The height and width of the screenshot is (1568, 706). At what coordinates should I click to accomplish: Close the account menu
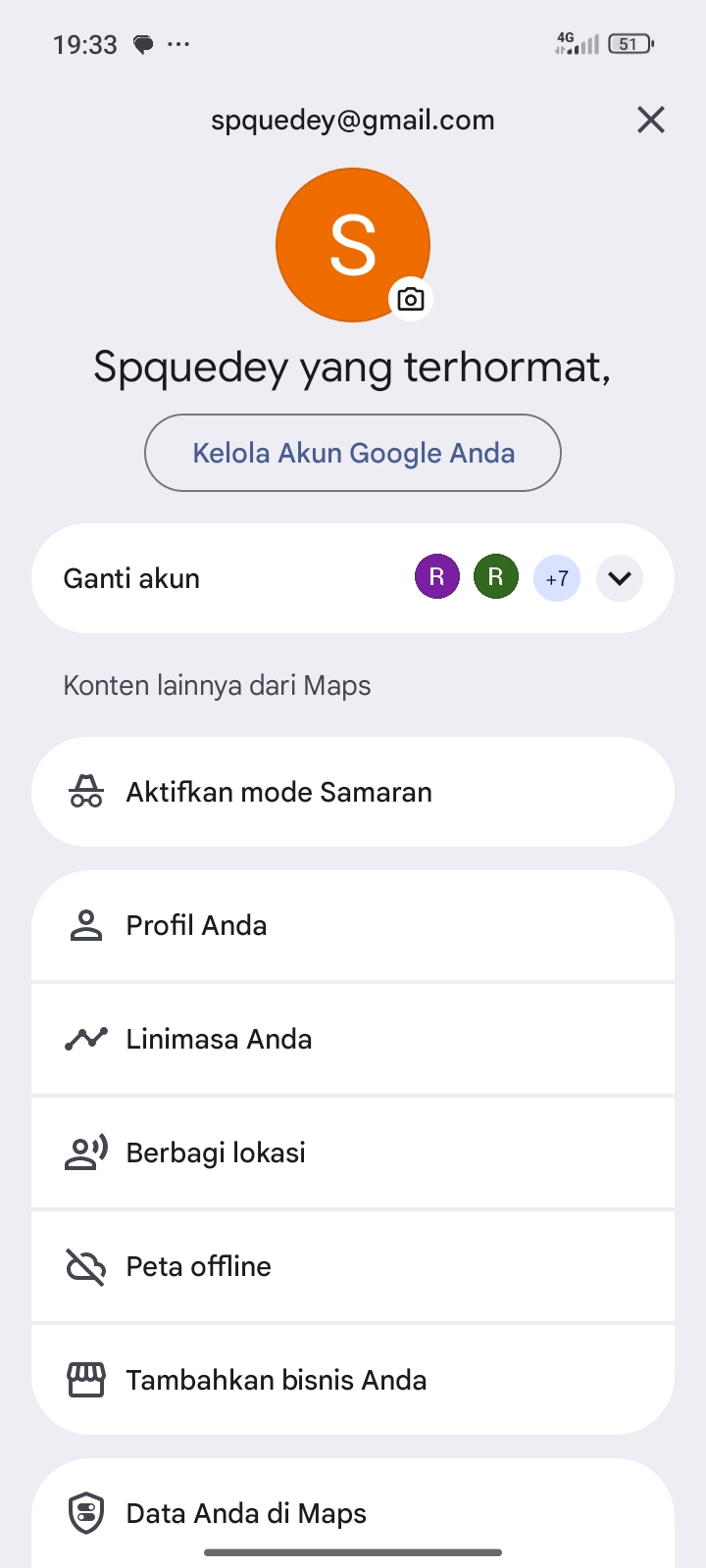tap(651, 120)
